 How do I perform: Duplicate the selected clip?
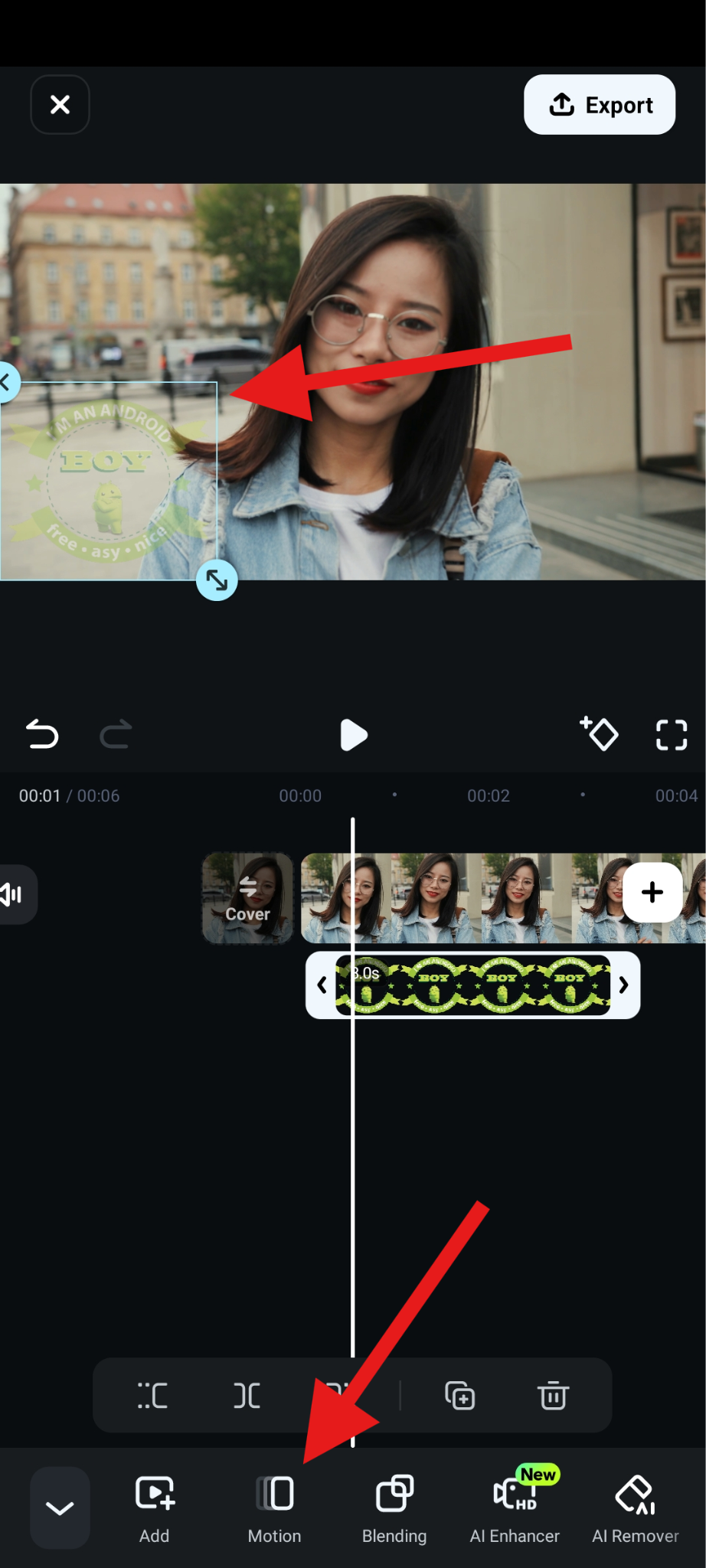[x=459, y=1396]
